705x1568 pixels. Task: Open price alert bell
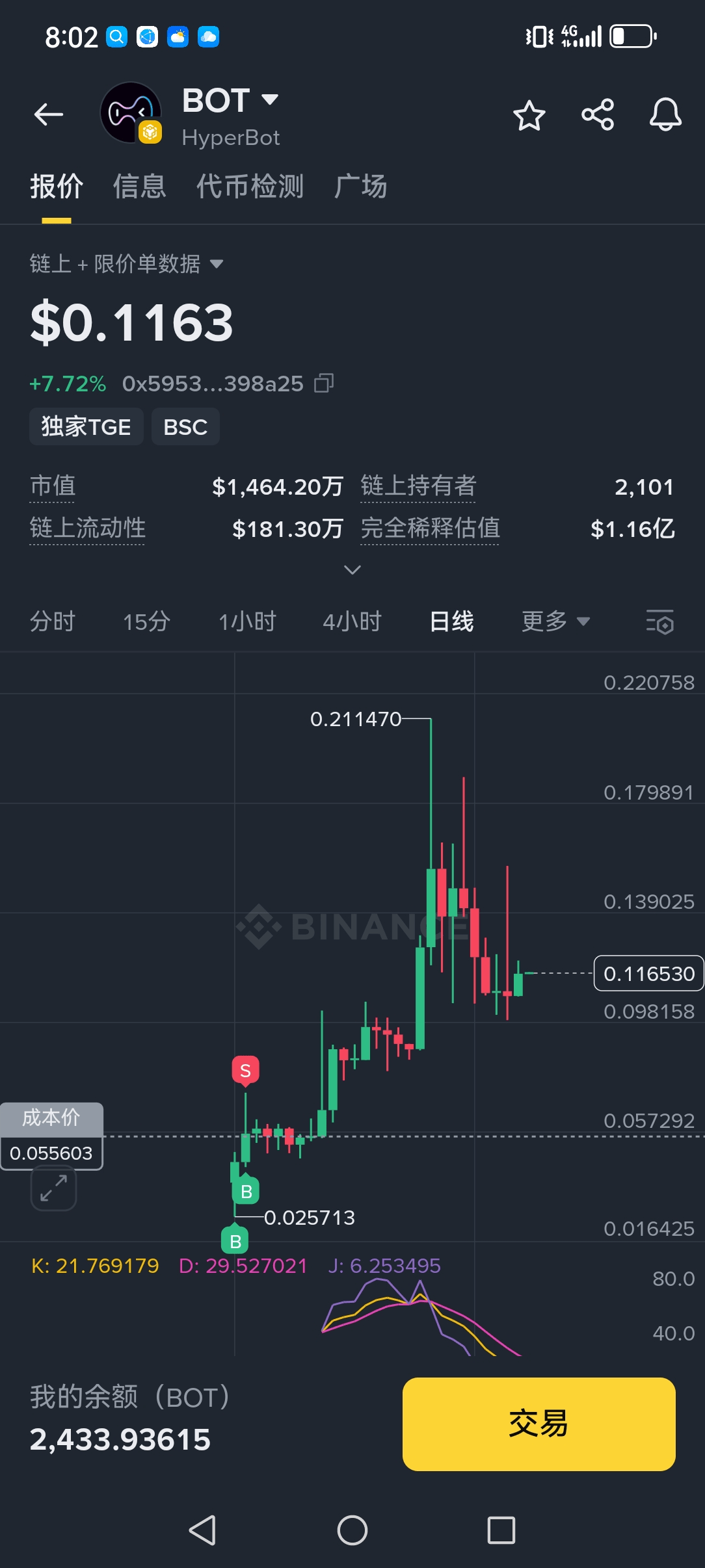click(x=665, y=115)
